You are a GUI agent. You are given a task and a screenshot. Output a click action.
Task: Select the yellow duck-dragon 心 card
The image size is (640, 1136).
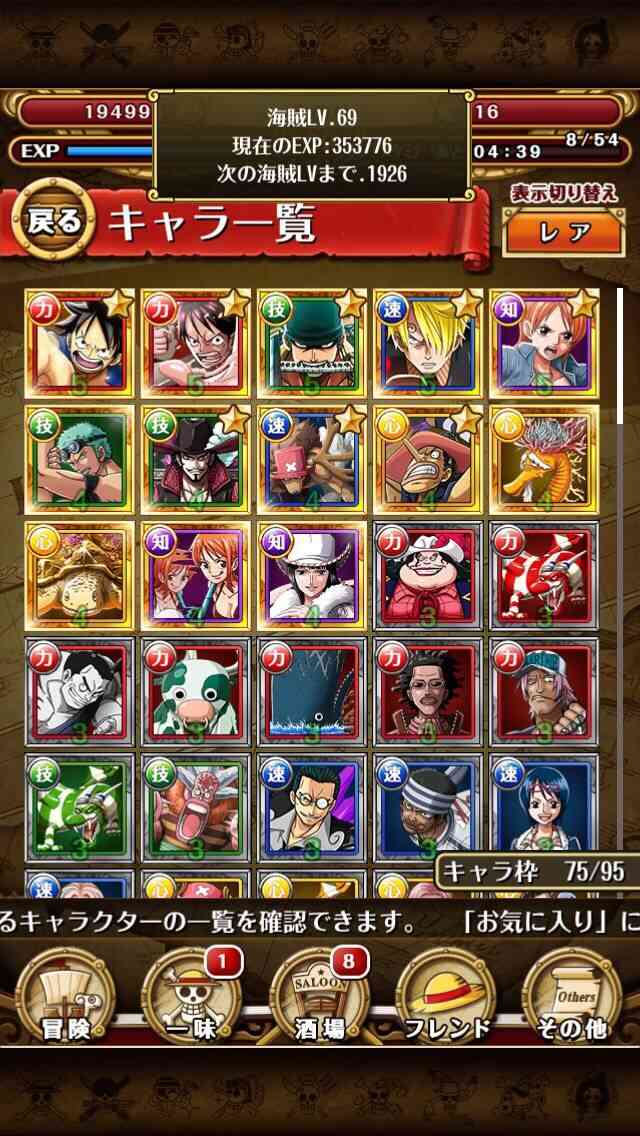pyautogui.click(x=544, y=459)
